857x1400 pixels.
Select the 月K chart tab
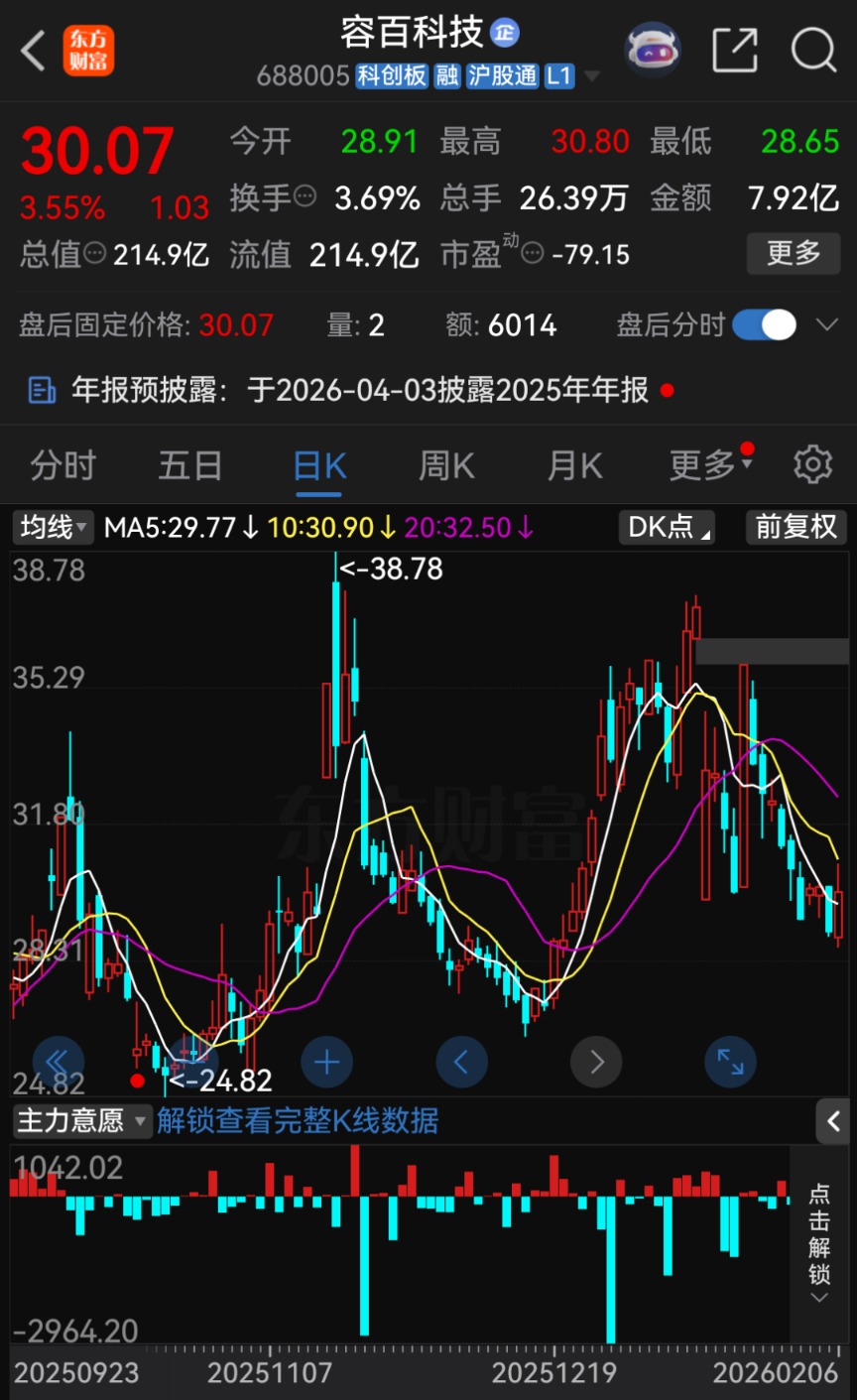click(x=575, y=465)
